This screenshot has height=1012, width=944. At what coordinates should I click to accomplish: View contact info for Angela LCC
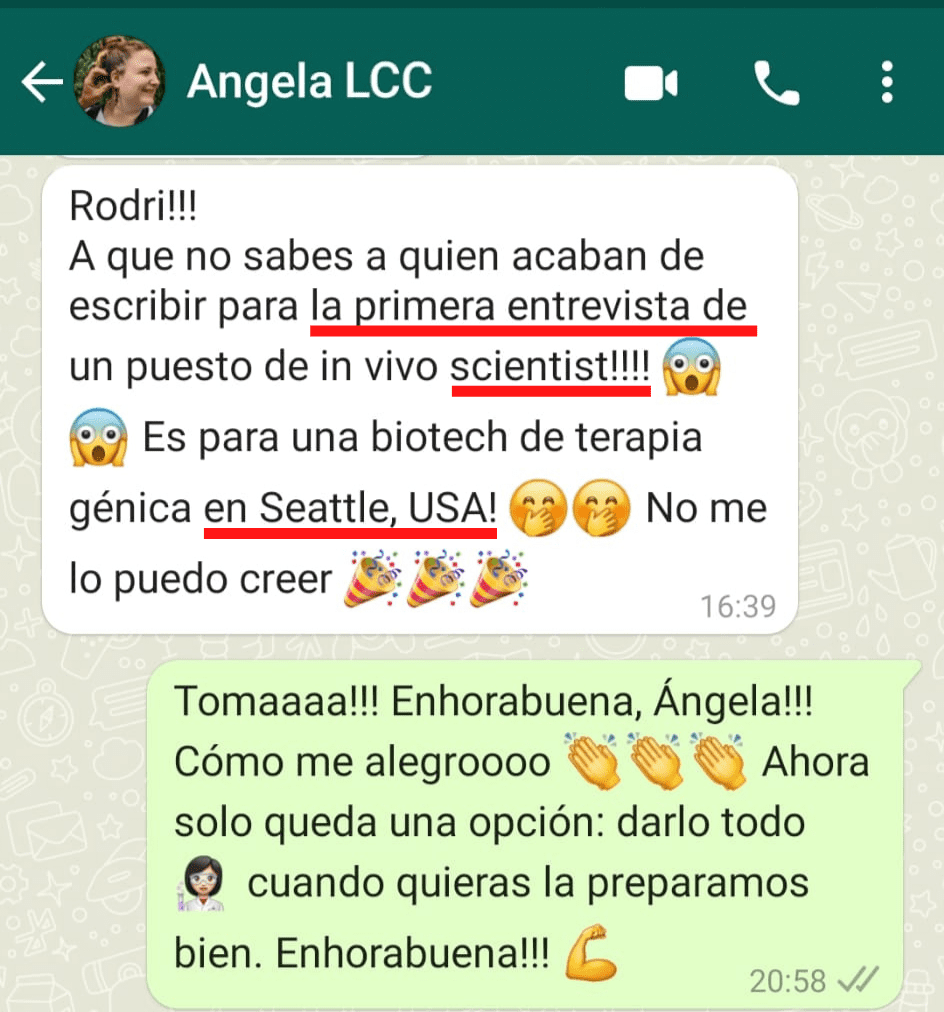309,83
